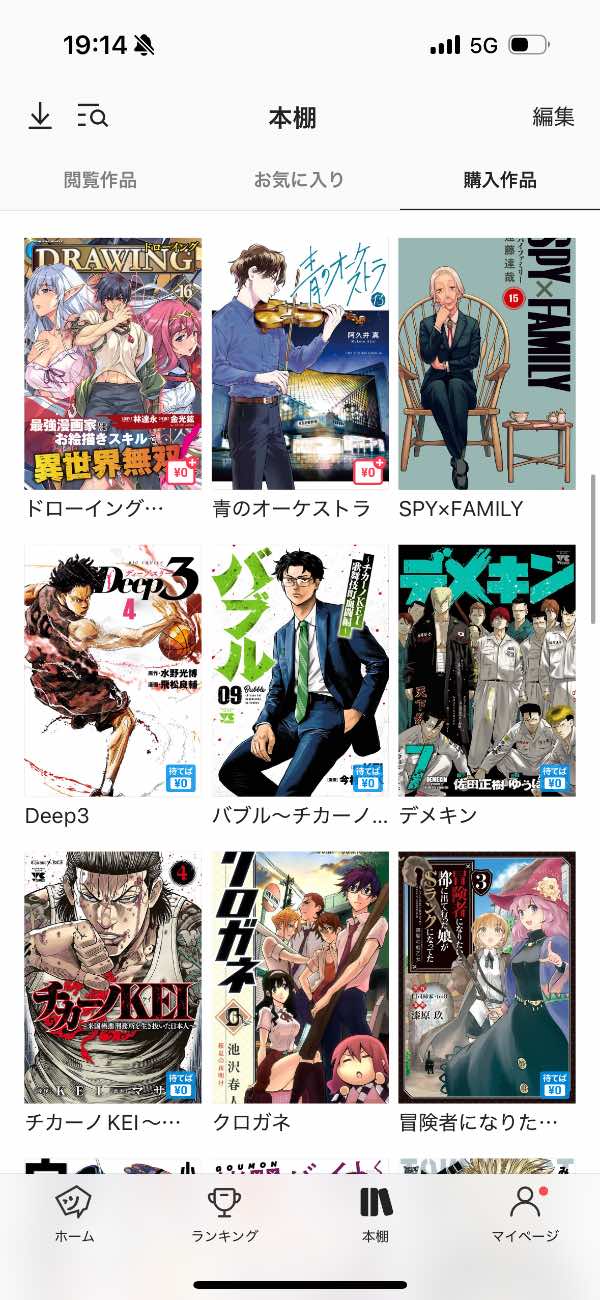
Task: Go to the ホーム tab
Action: [75, 1214]
